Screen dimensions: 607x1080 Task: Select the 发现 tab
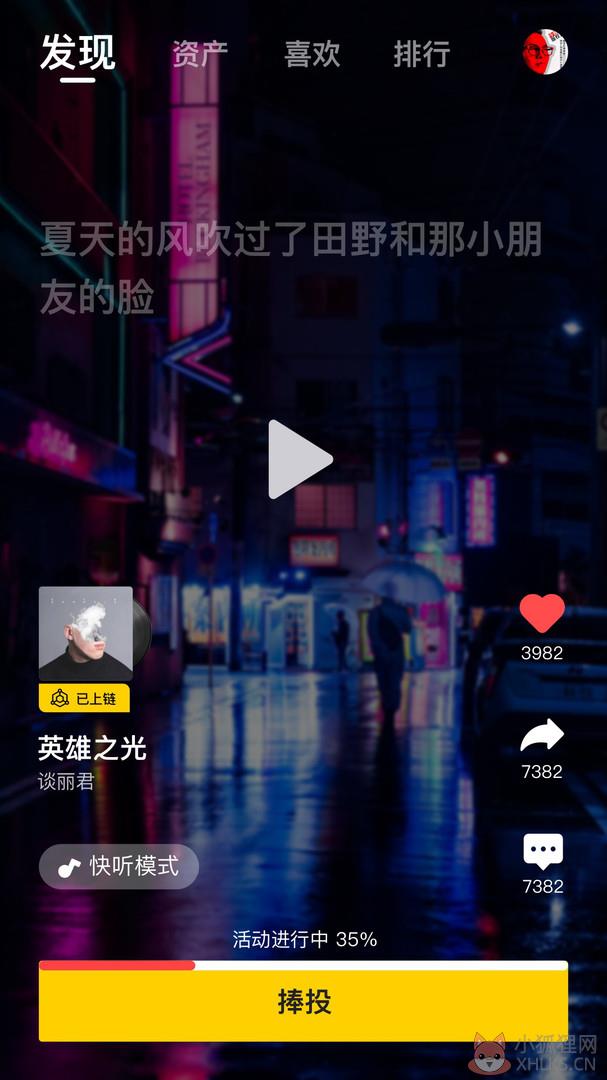[x=77, y=52]
